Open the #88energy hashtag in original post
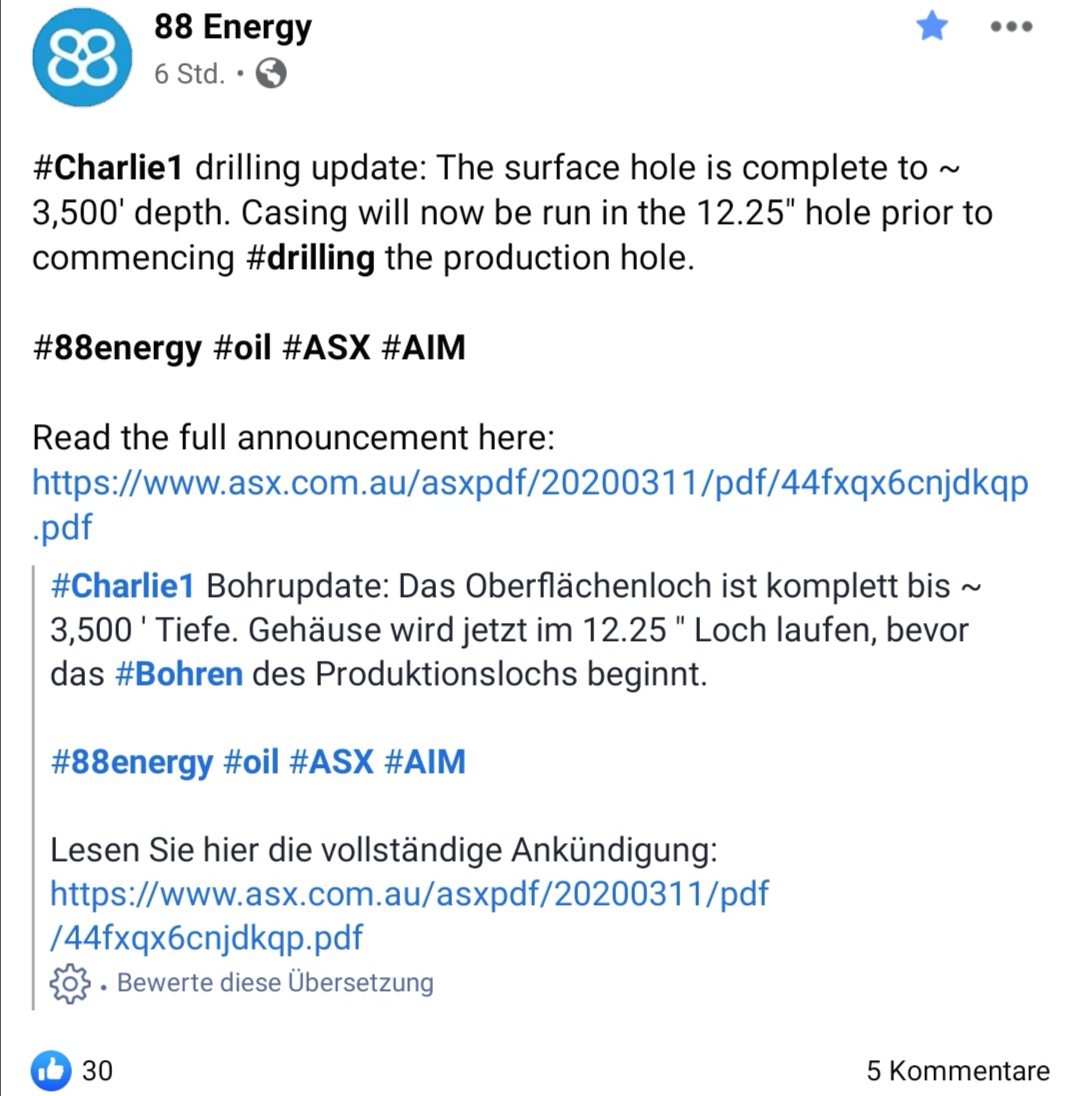The height and width of the screenshot is (1096, 1080). point(117,348)
